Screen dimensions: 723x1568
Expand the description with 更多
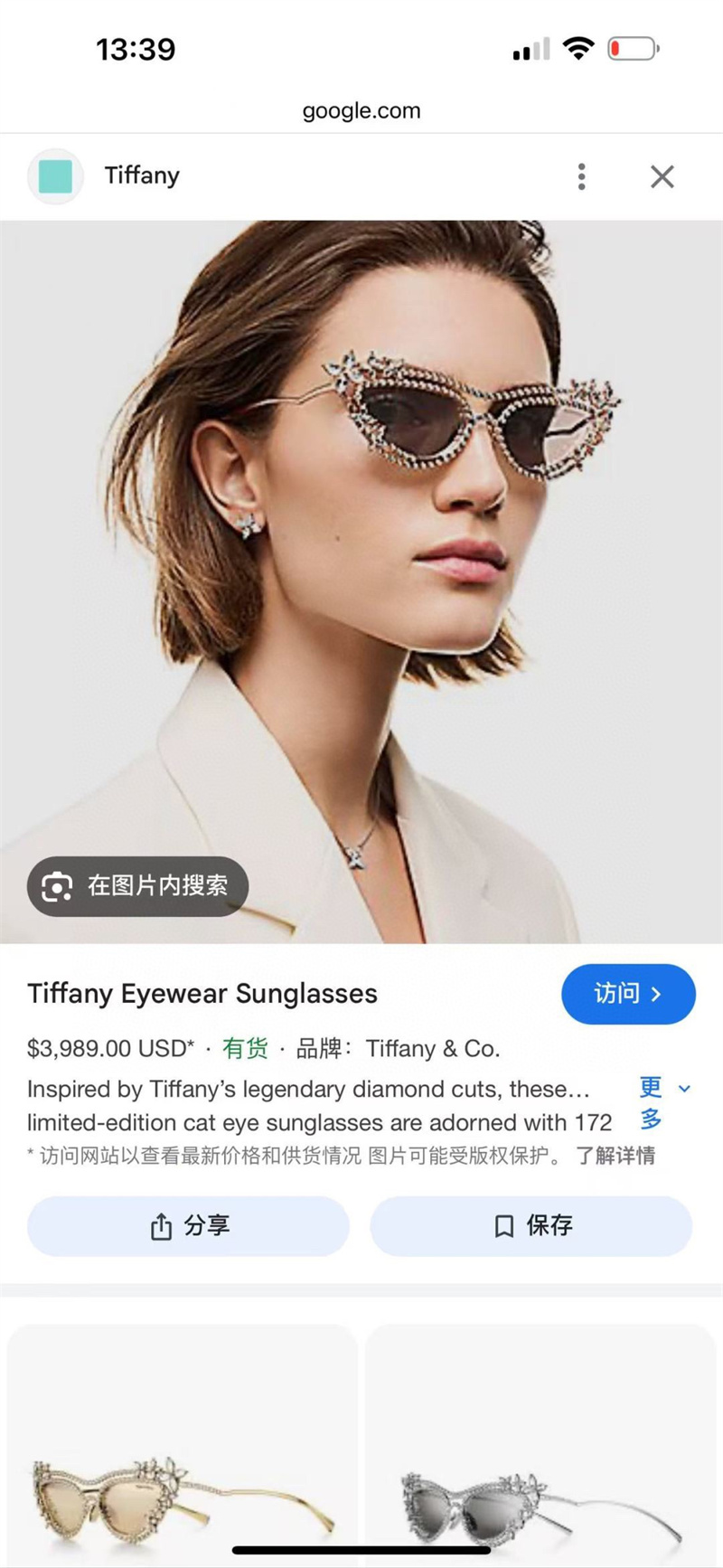tap(662, 1103)
